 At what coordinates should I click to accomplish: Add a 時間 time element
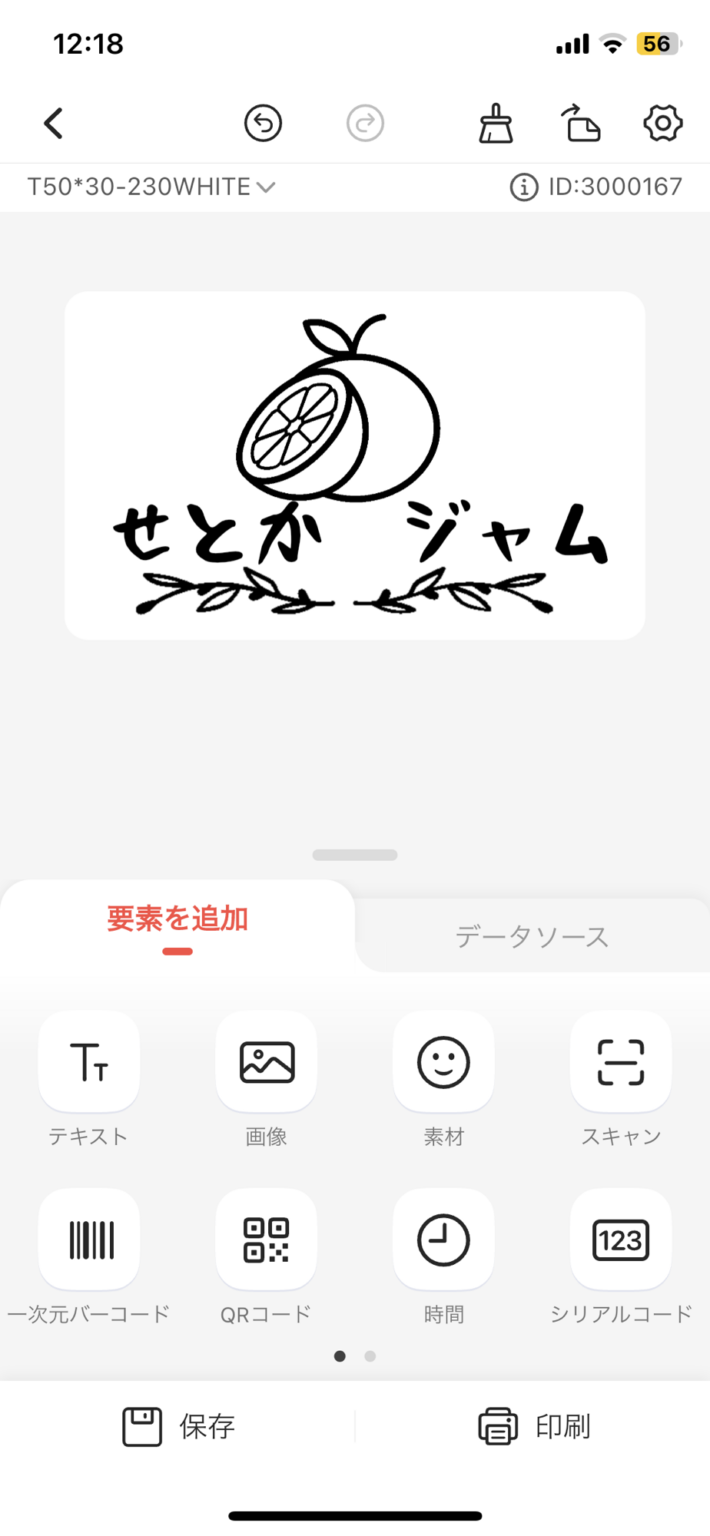(443, 1240)
